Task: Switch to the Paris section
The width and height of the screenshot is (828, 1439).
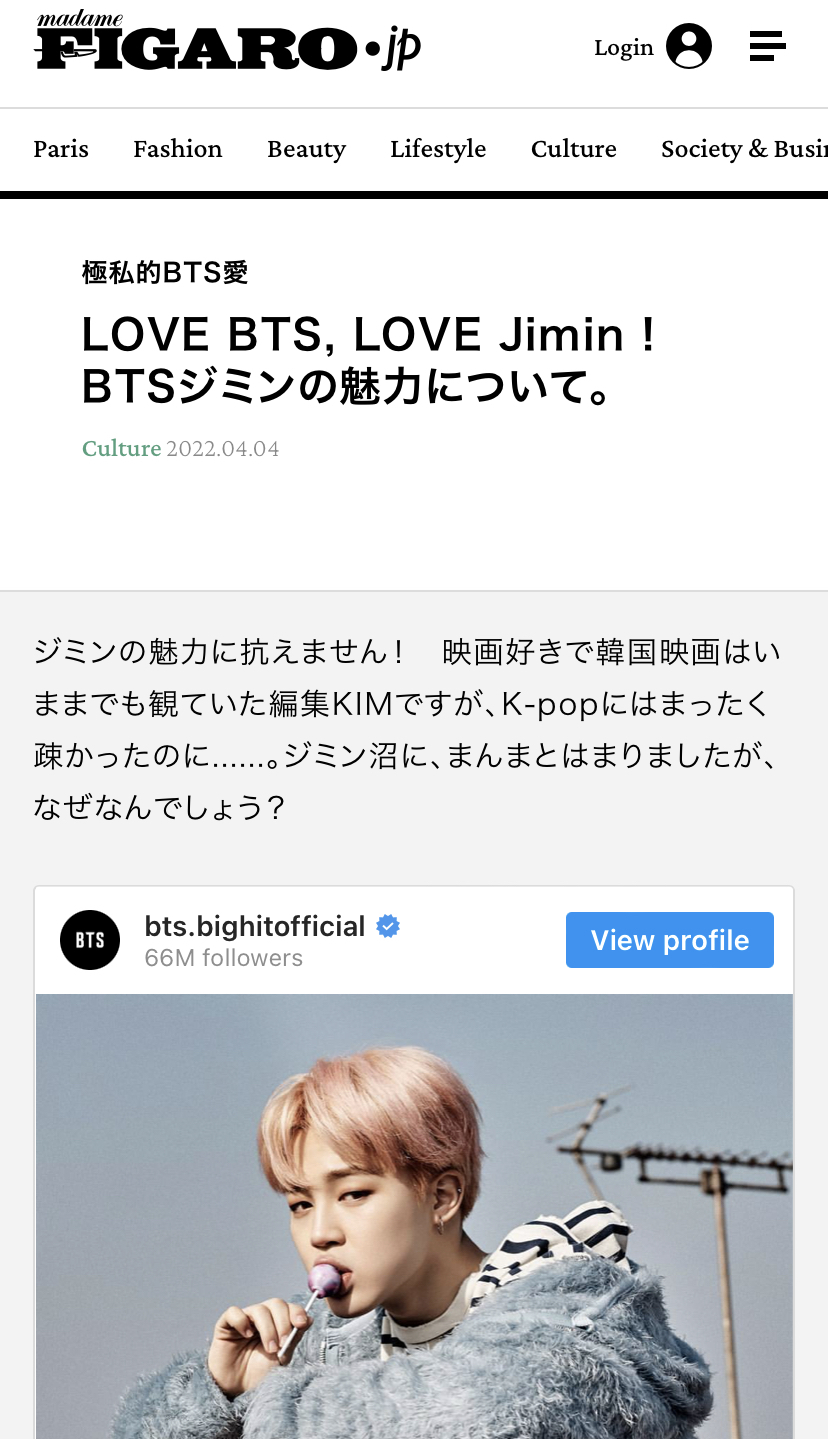Action: tap(61, 149)
